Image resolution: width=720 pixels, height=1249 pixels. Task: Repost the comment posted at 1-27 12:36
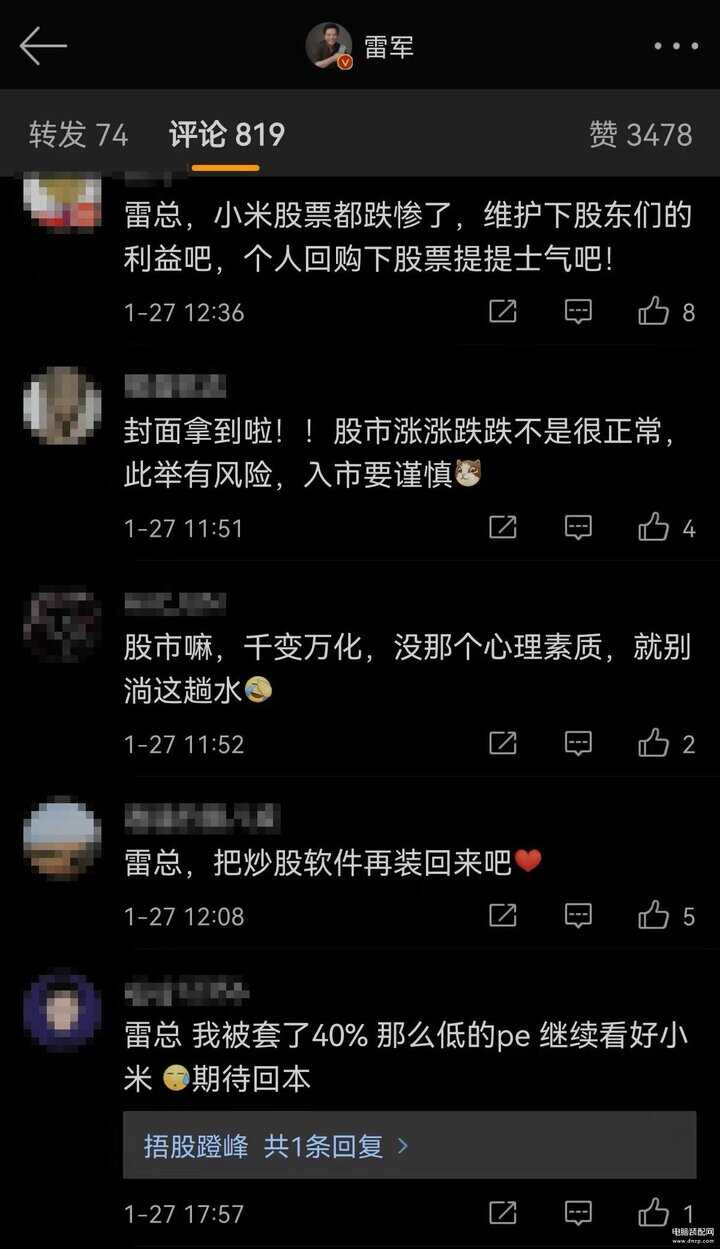click(503, 312)
